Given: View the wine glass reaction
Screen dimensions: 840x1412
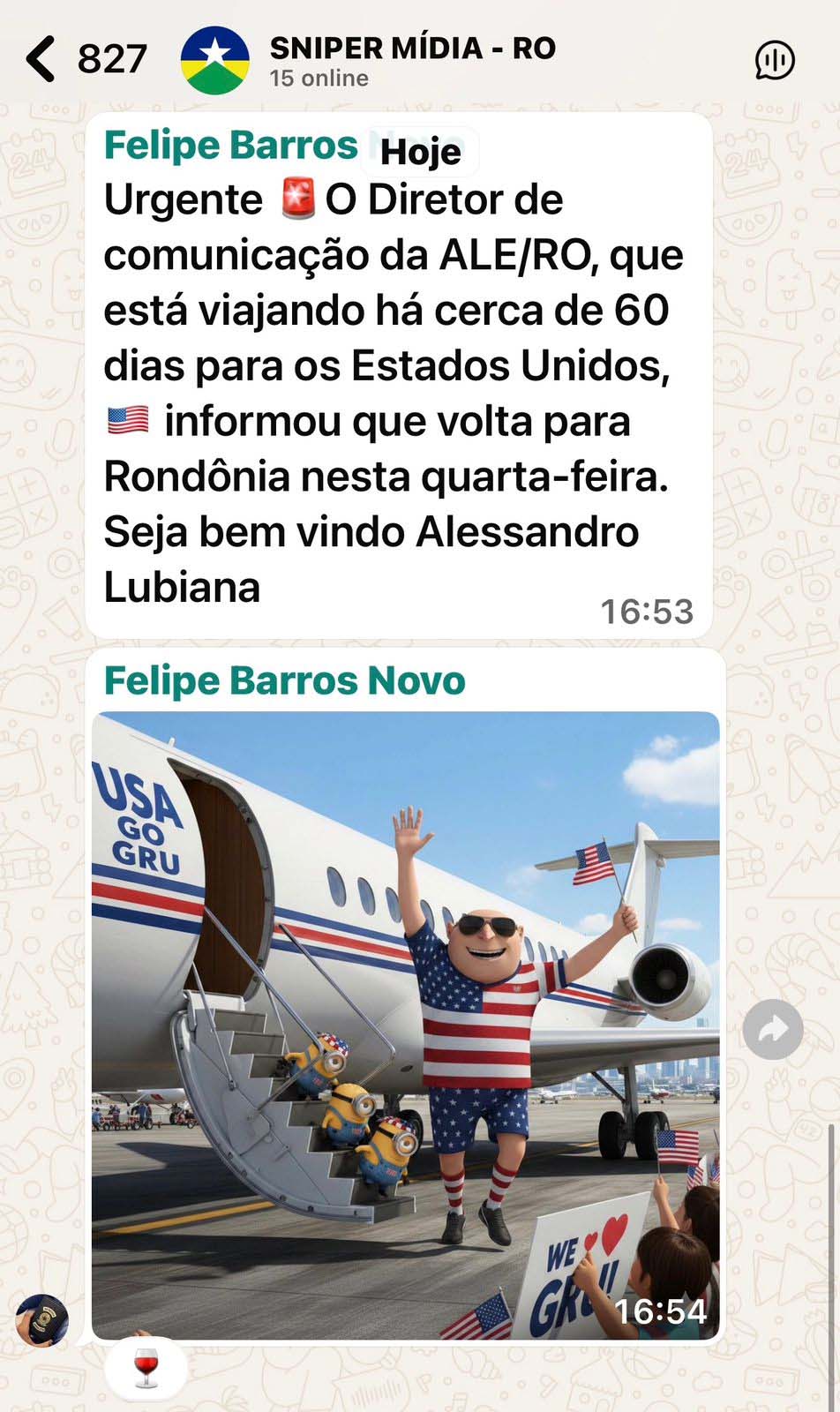Looking at the screenshot, I should pyautogui.click(x=146, y=1369).
